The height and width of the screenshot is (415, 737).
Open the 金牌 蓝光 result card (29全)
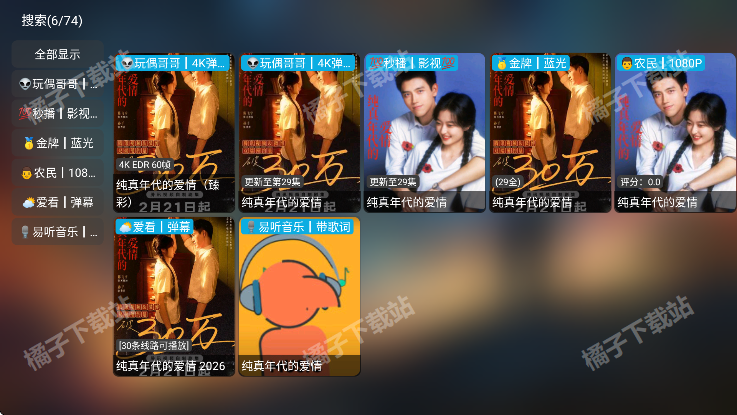pyautogui.click(x=549, y=132)
